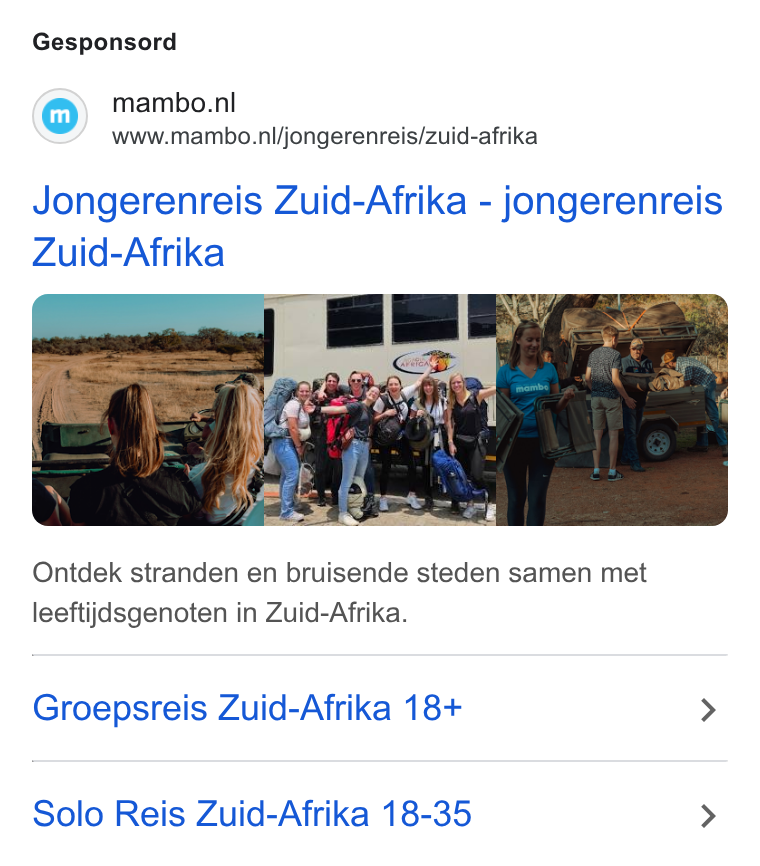
Task: Open Solo Reis Zuid-Afrika 18-35 sitelink
Action: pos(380,814)
